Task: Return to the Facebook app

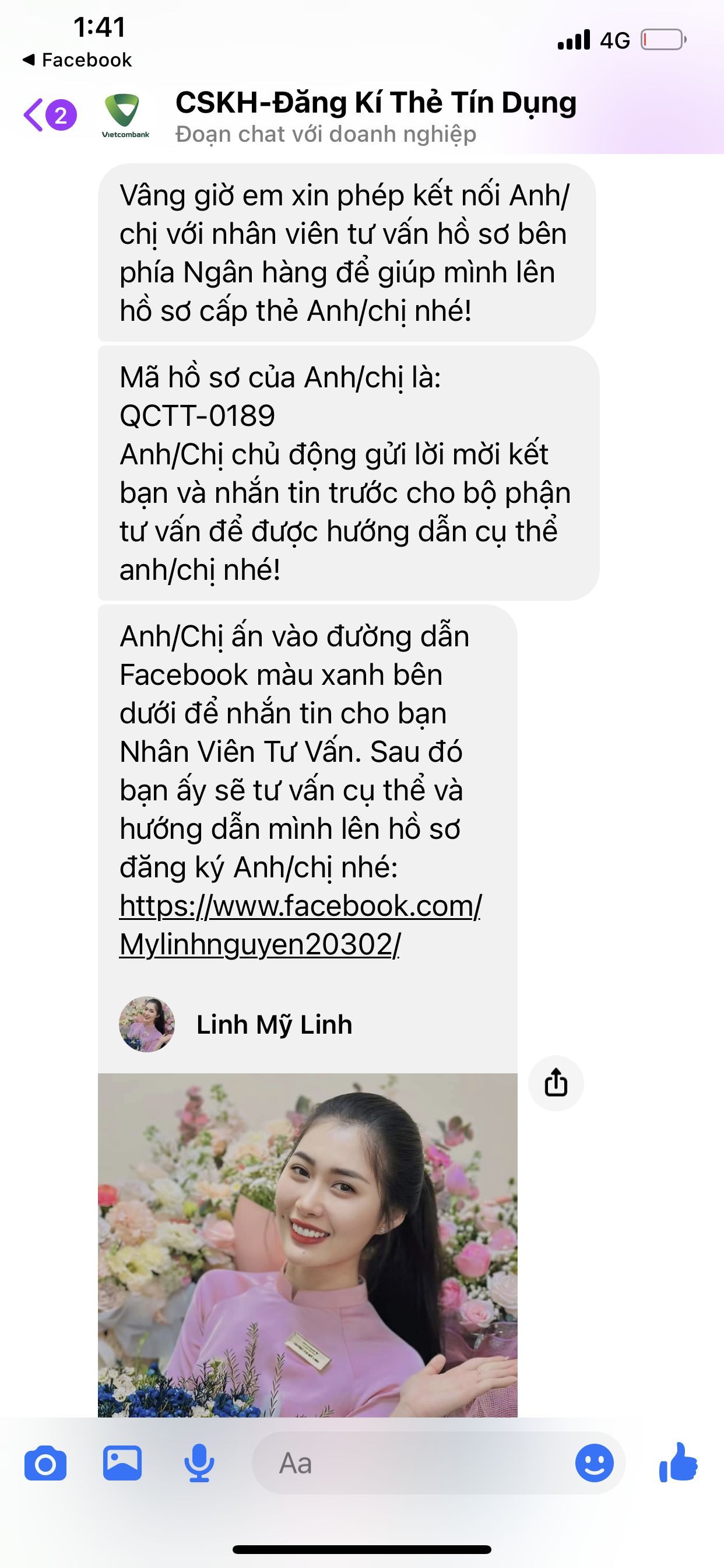Action: 77,60
